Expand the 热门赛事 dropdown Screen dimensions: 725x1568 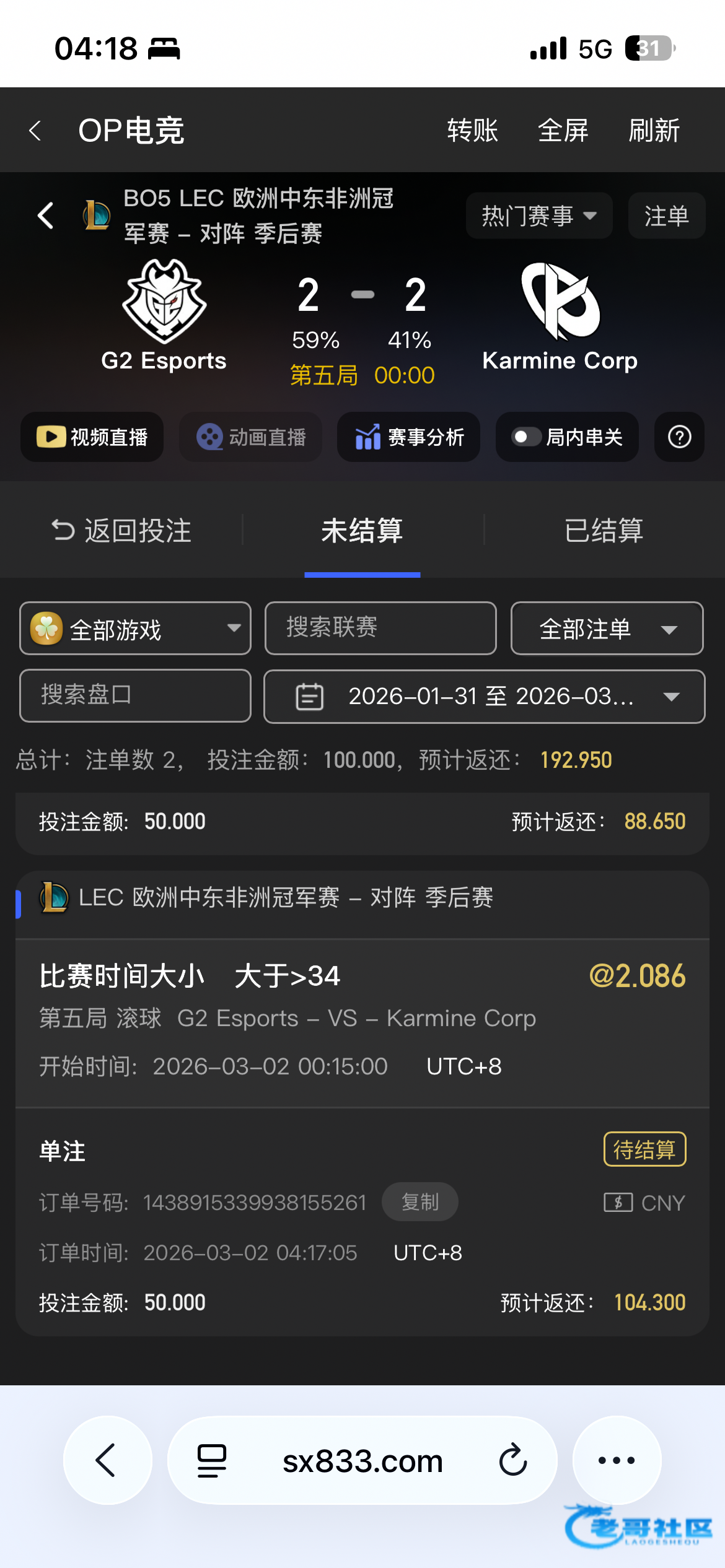pos(538,216)
